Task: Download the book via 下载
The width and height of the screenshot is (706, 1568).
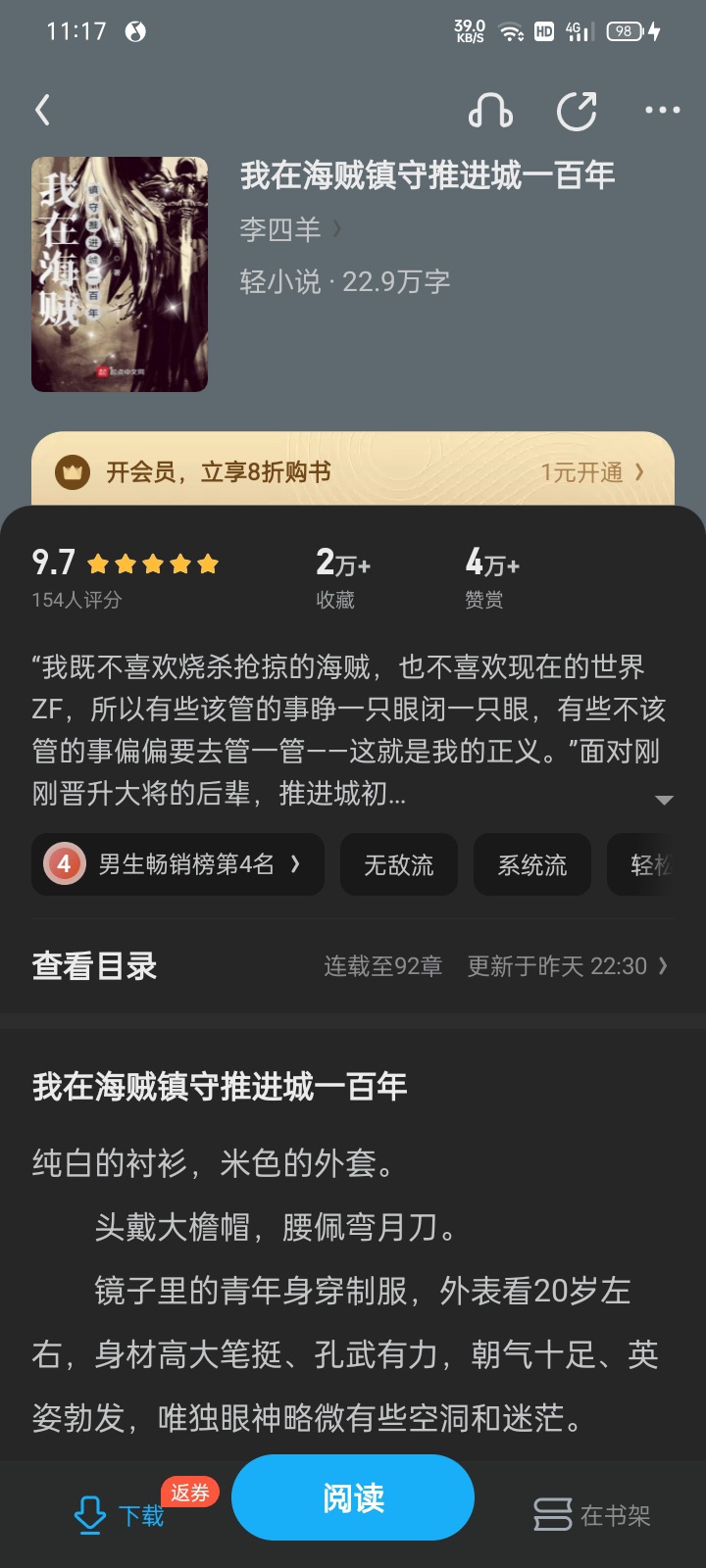Action: 120,1515
